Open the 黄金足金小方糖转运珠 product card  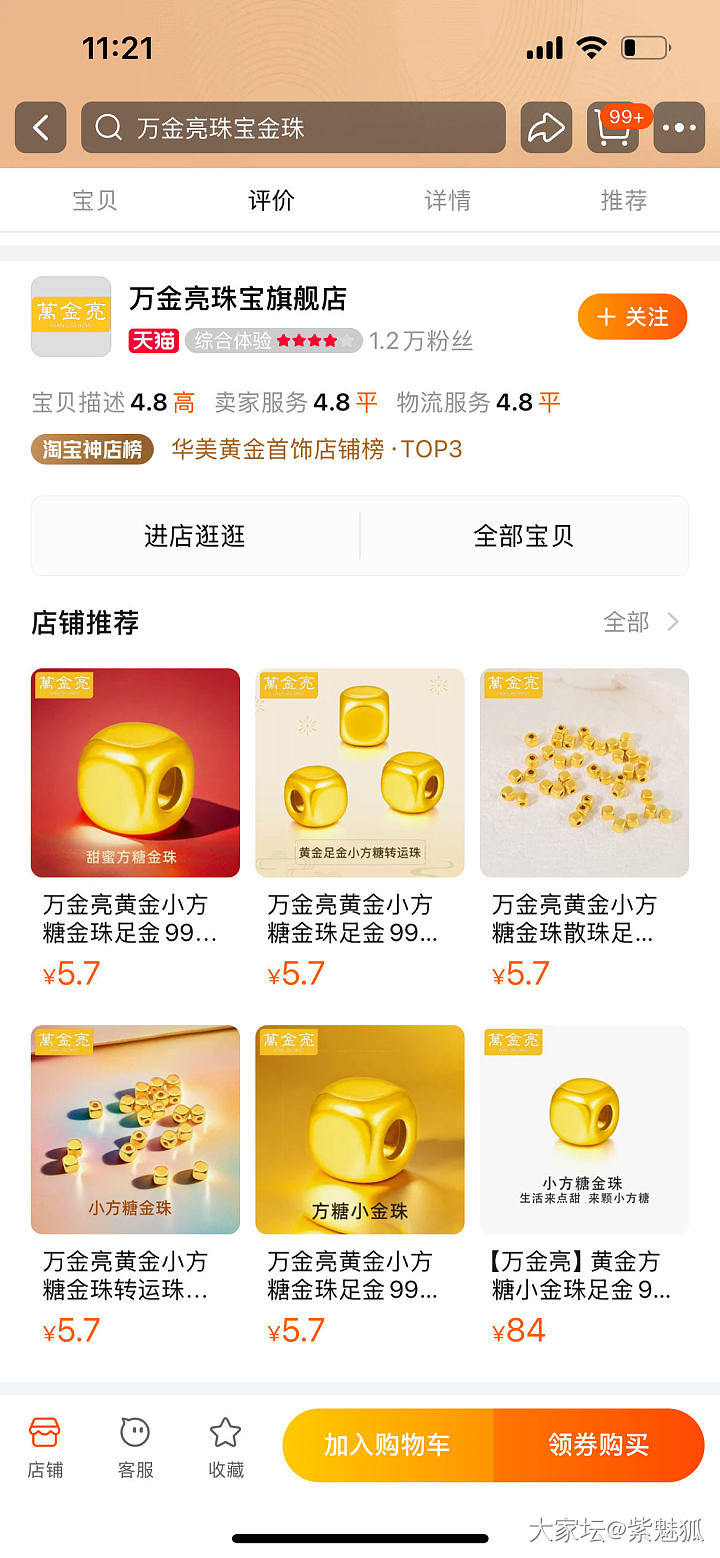[360, 773]
